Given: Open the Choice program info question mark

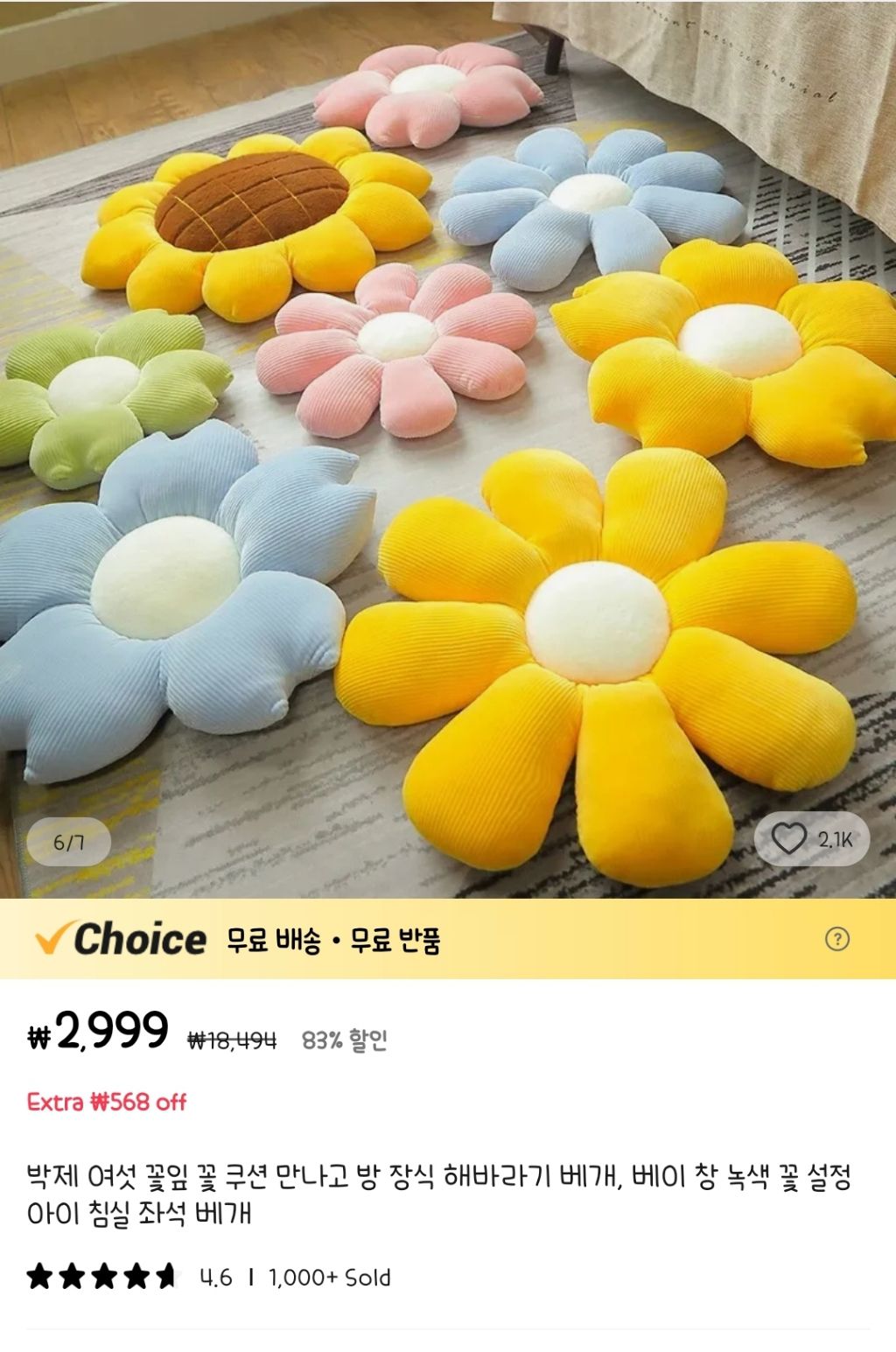Looking at the screenshot, I should (839, 939).
